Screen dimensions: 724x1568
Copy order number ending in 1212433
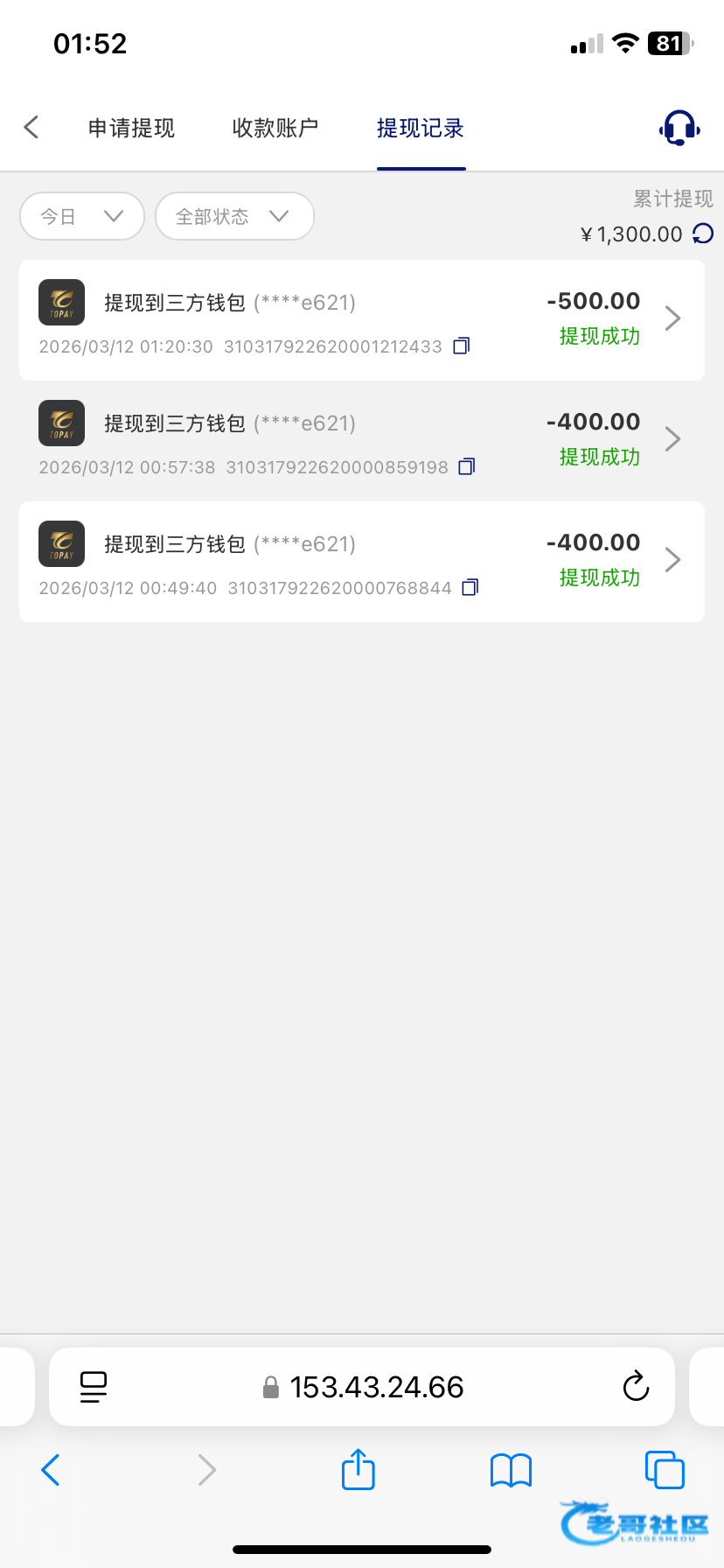click(x=462, y=346)
